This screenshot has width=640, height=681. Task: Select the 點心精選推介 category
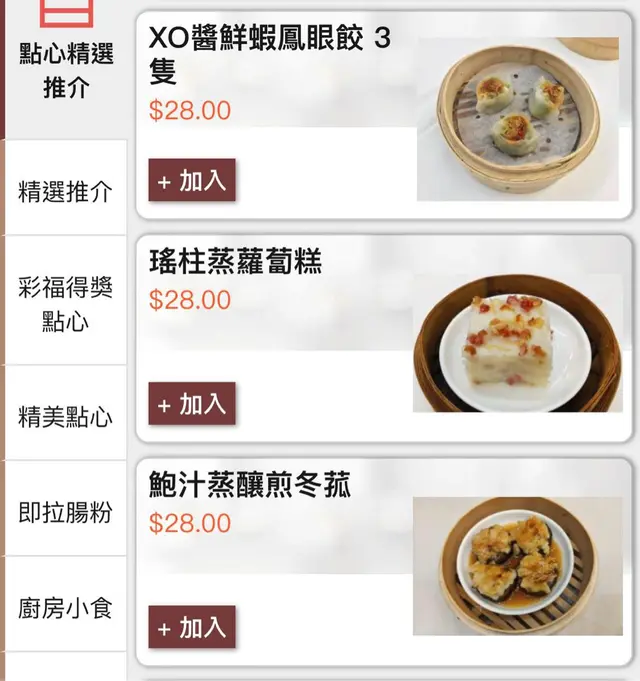66,70
